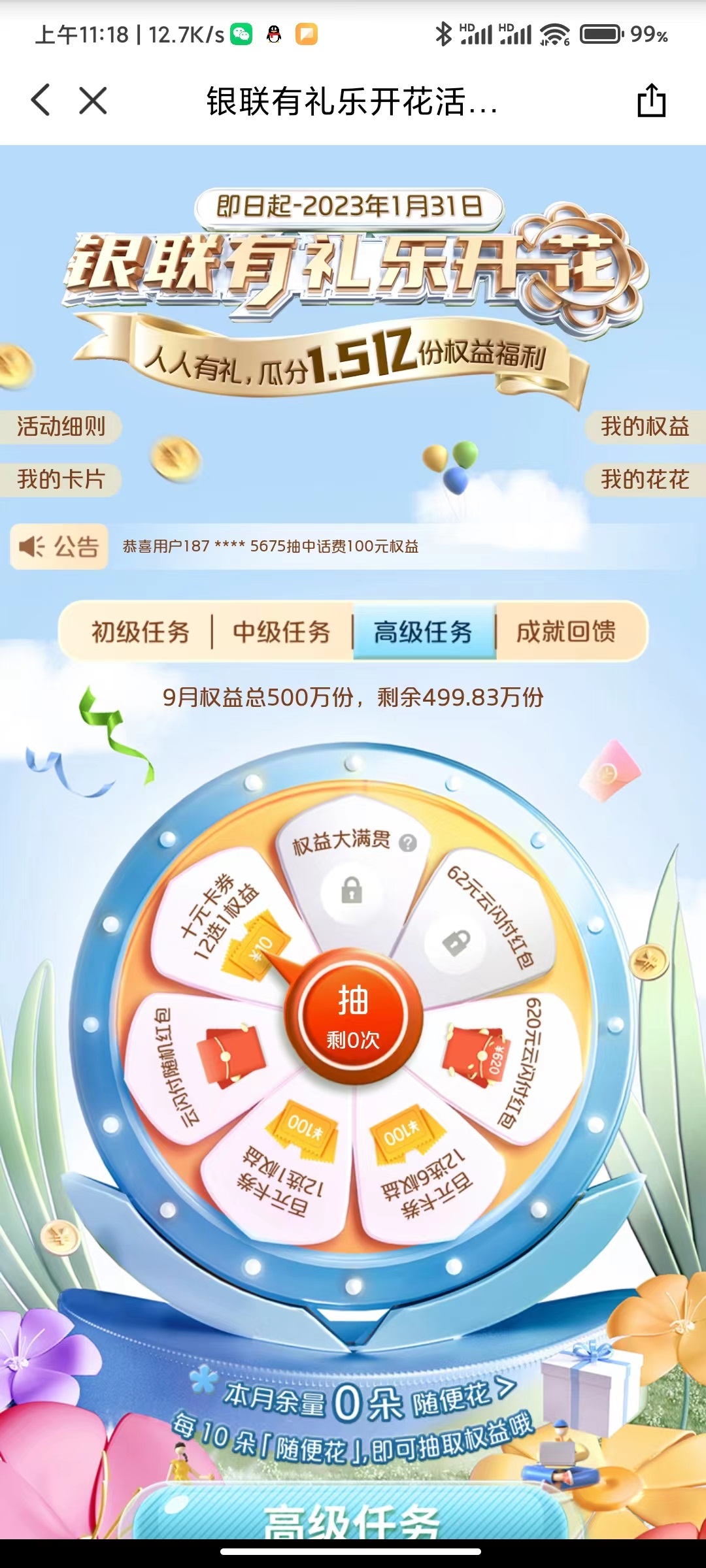Screen dimensions: 706x1568
Task: Open the 成就回馈 tab
Action: (566, 632)
